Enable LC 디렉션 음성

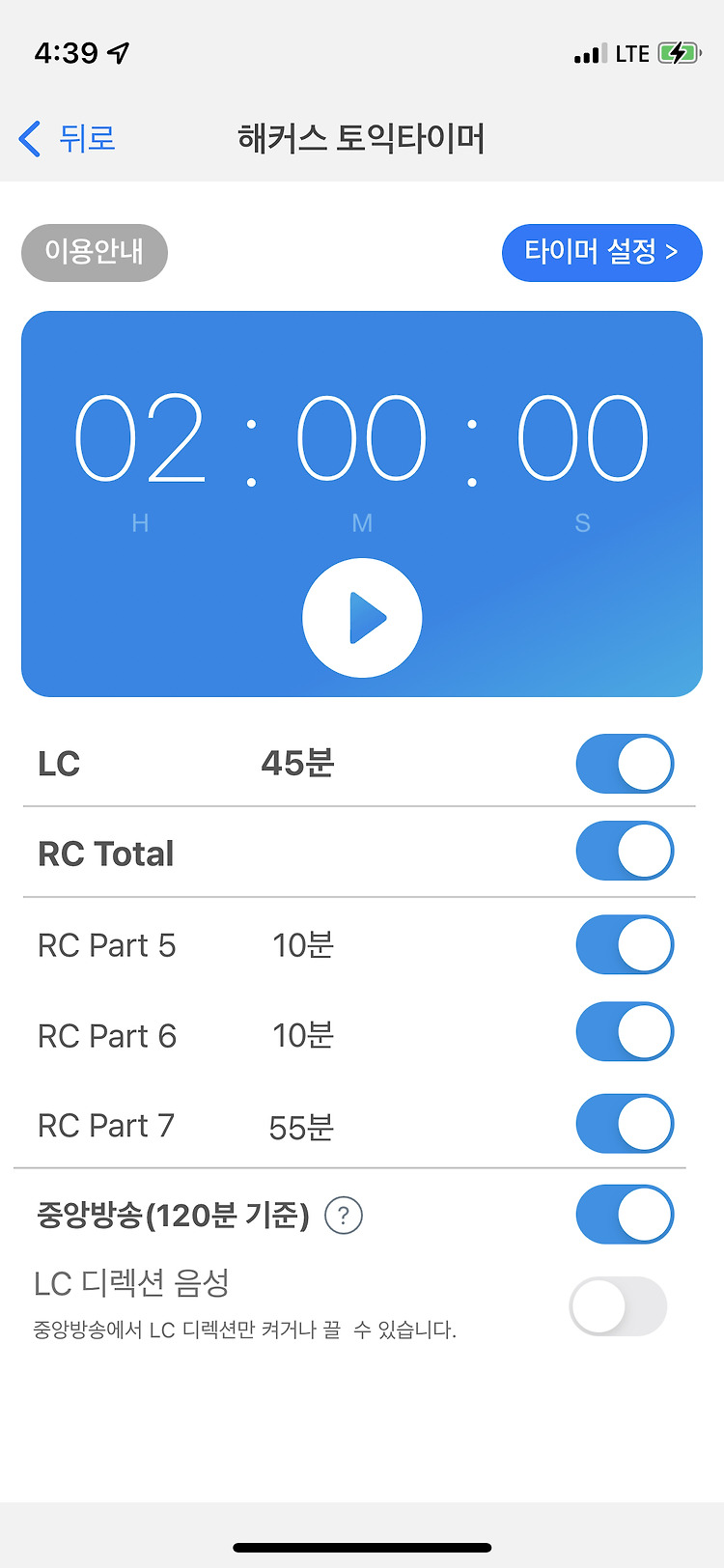tap(618, 1306)
